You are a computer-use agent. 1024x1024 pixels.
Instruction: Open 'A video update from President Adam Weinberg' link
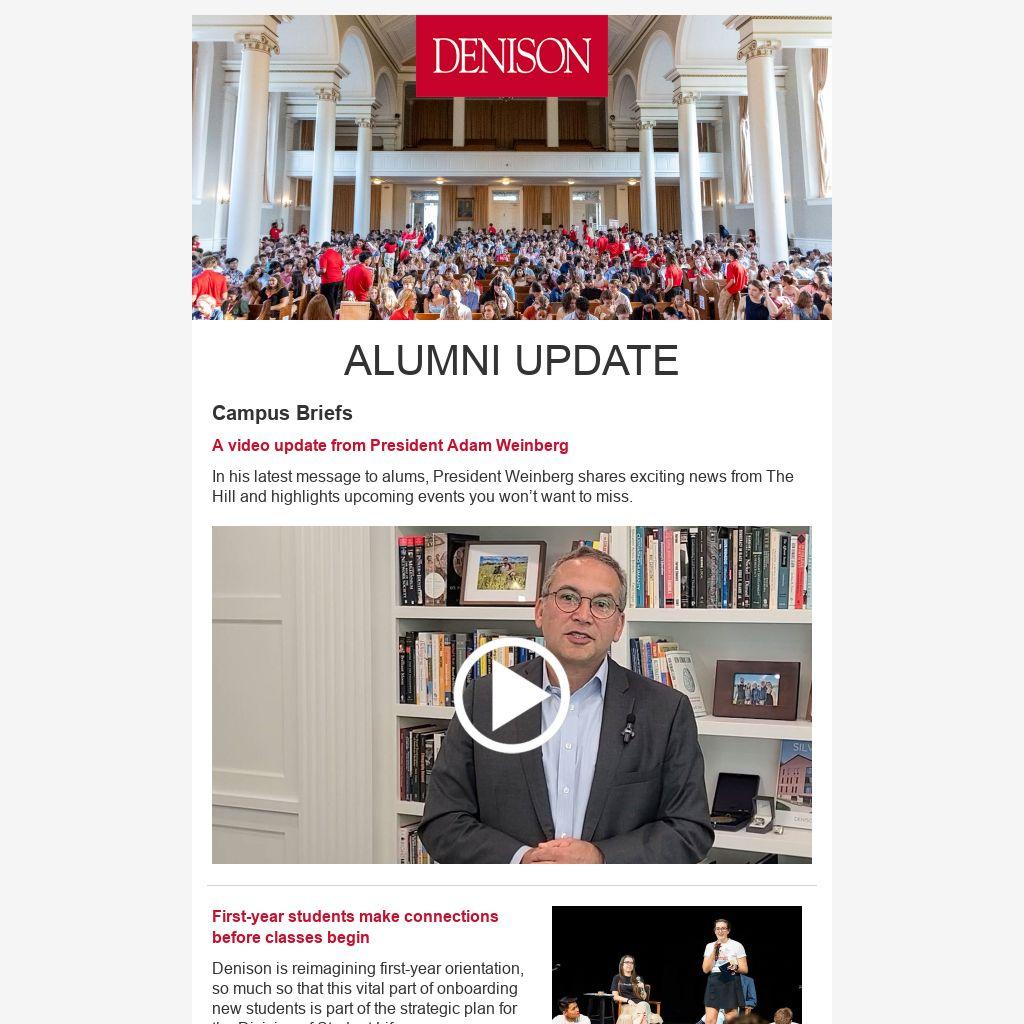390,446
